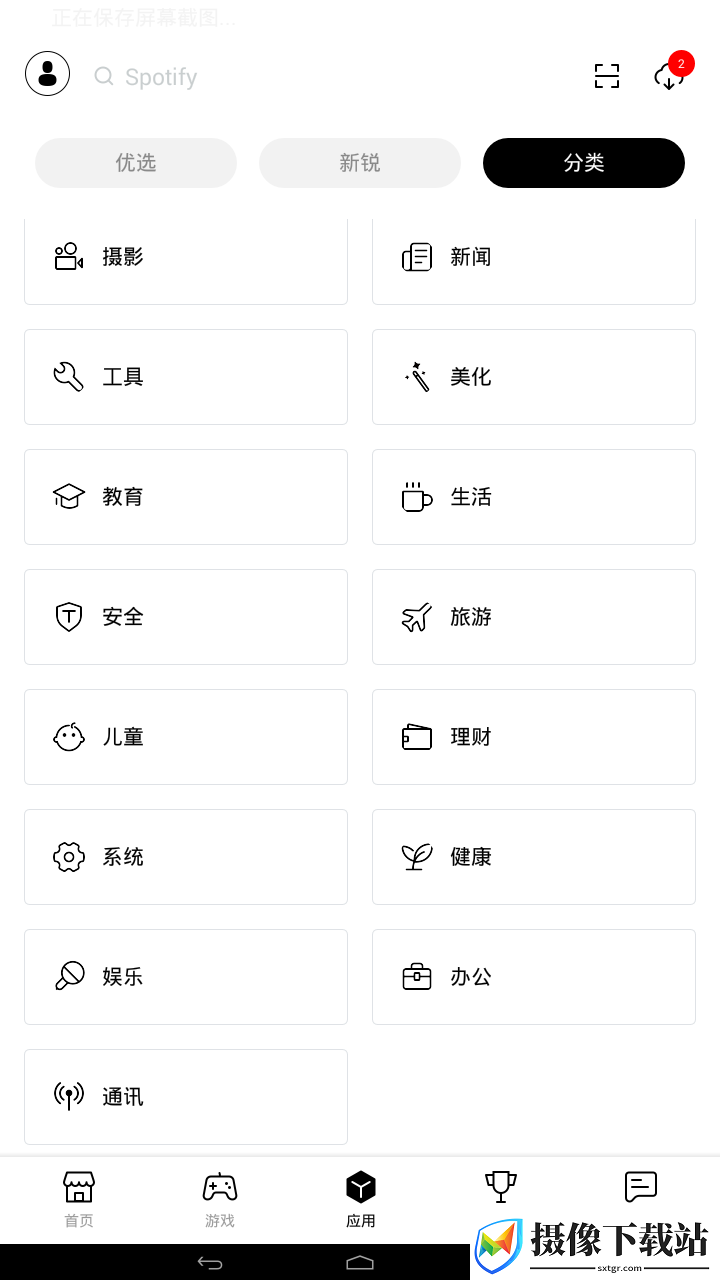The height and width of the screenshot is (1280, 720).
Task: Open the 教育 category
Action: 186,497
